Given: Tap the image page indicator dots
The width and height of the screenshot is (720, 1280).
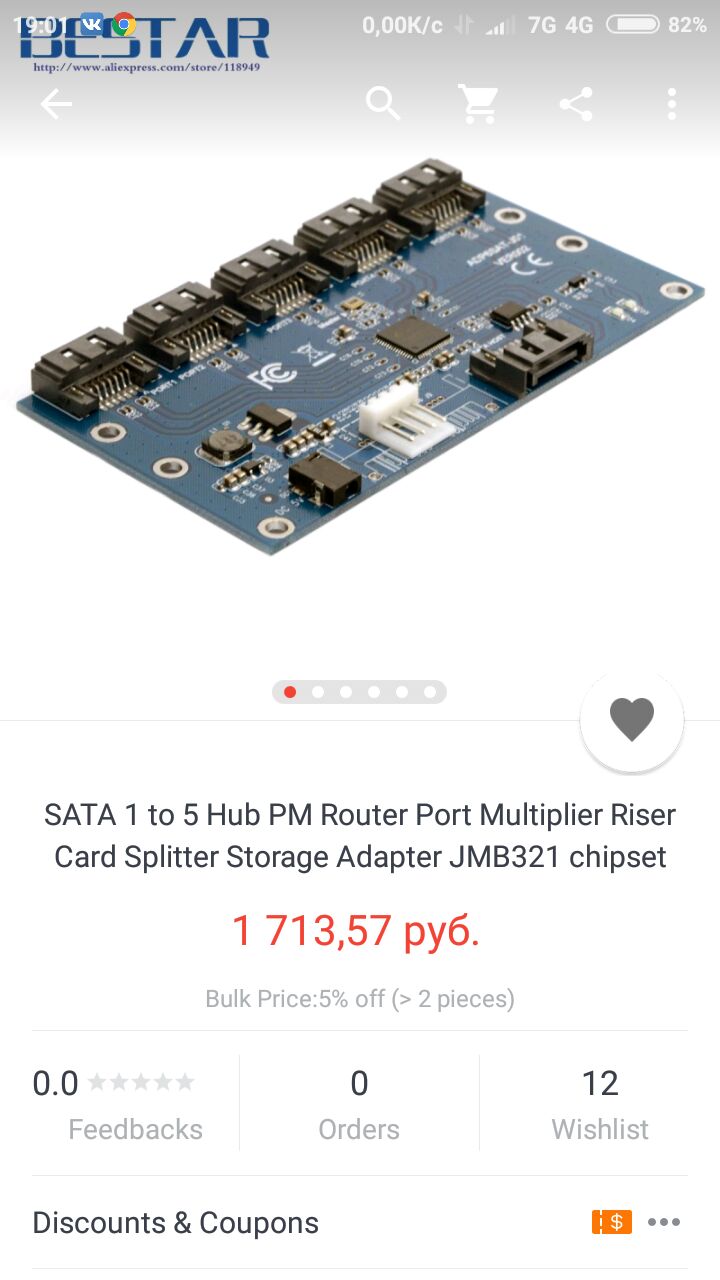Looking at the screenshot, I should (x=359, y=692).
